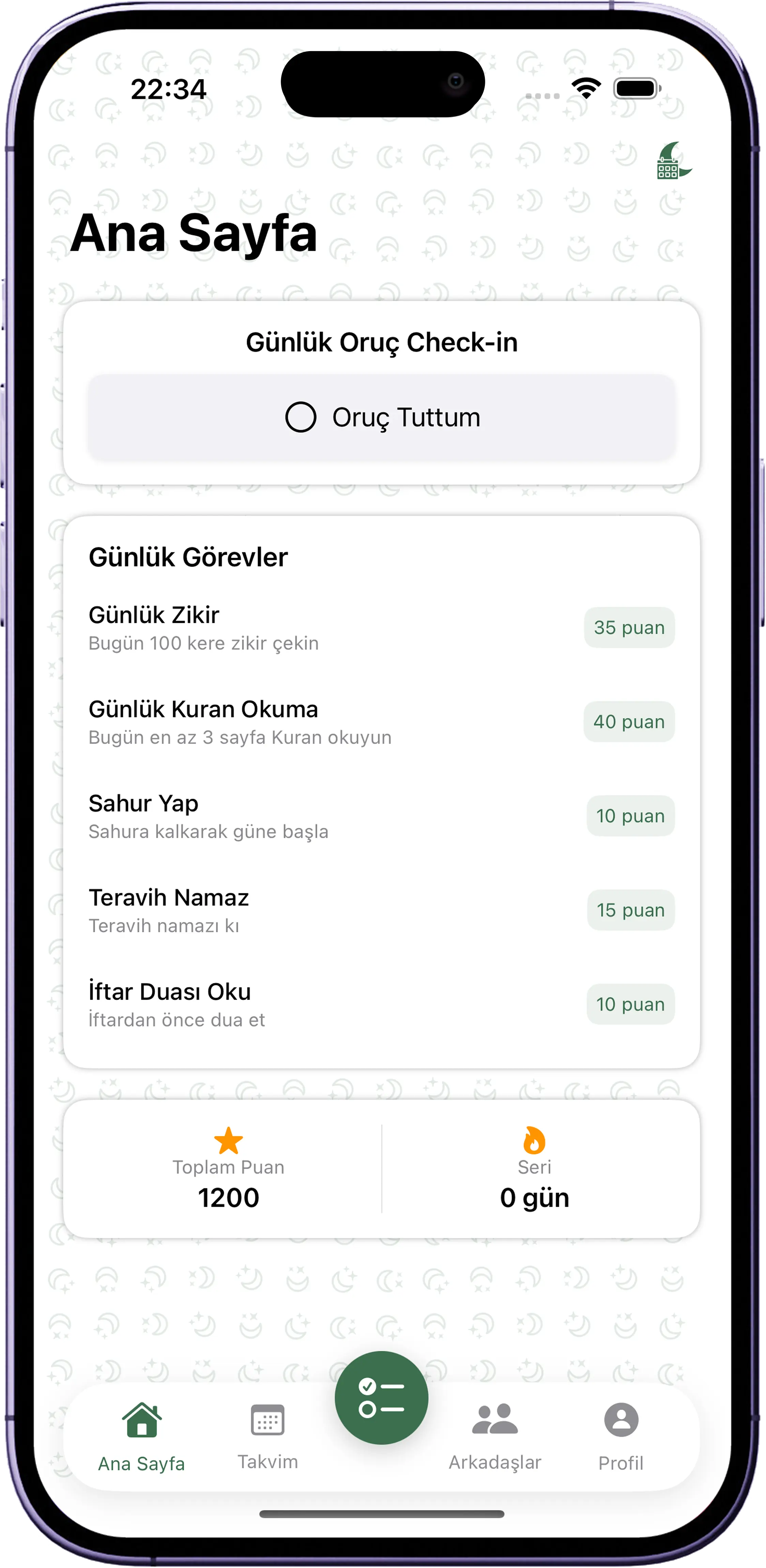
Task: Open the crescent calendar icon at top right
Action: tap(673, 161)
